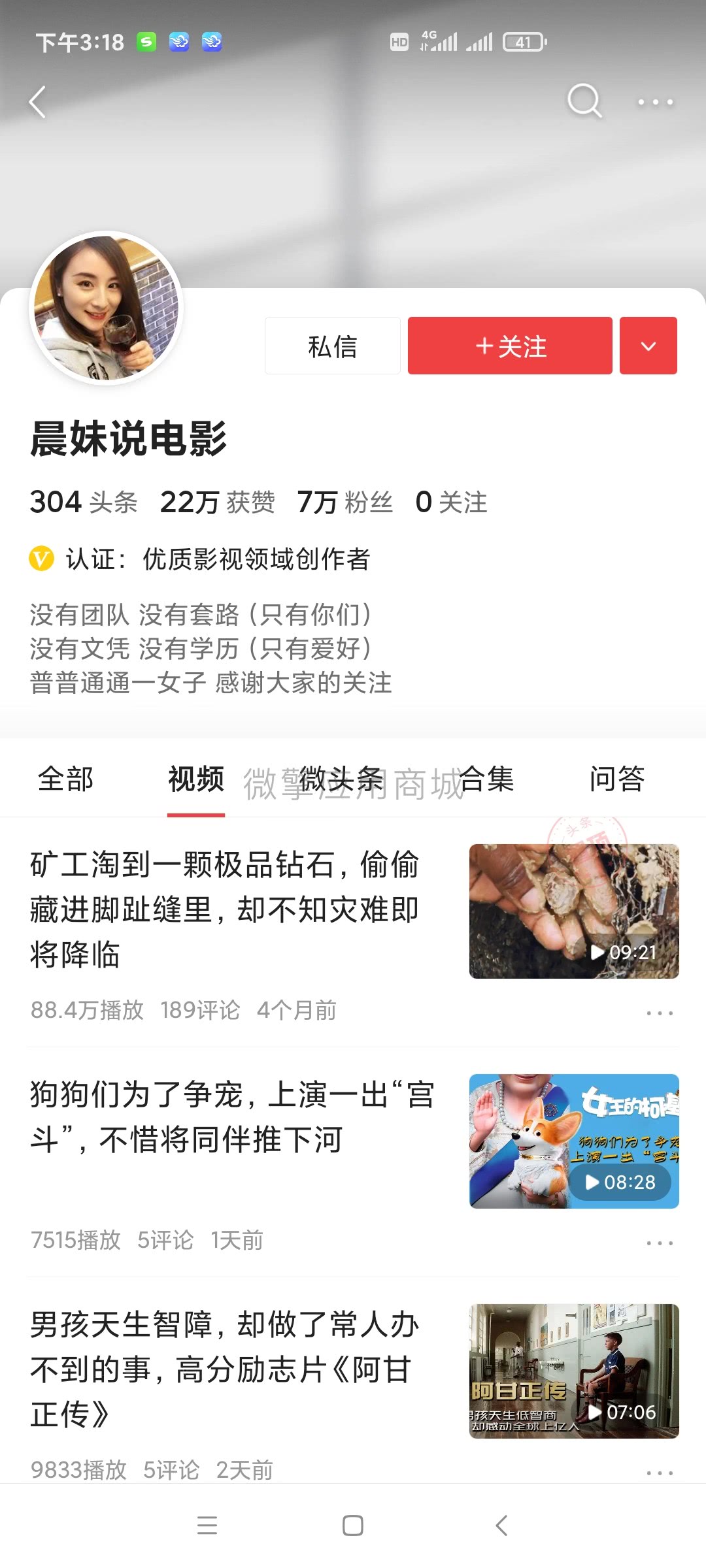Play the 09:21 diamond video thumbnail
Screen dimensions: 706x1568
coord(574,911)
